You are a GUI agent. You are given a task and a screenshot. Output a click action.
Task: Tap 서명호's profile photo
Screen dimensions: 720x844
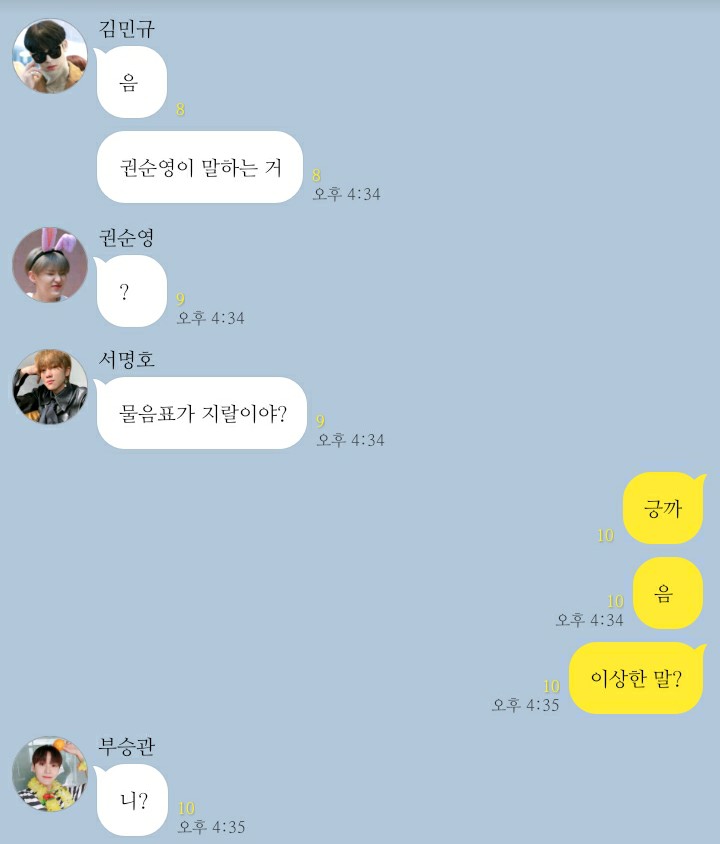tap(50, 387)
